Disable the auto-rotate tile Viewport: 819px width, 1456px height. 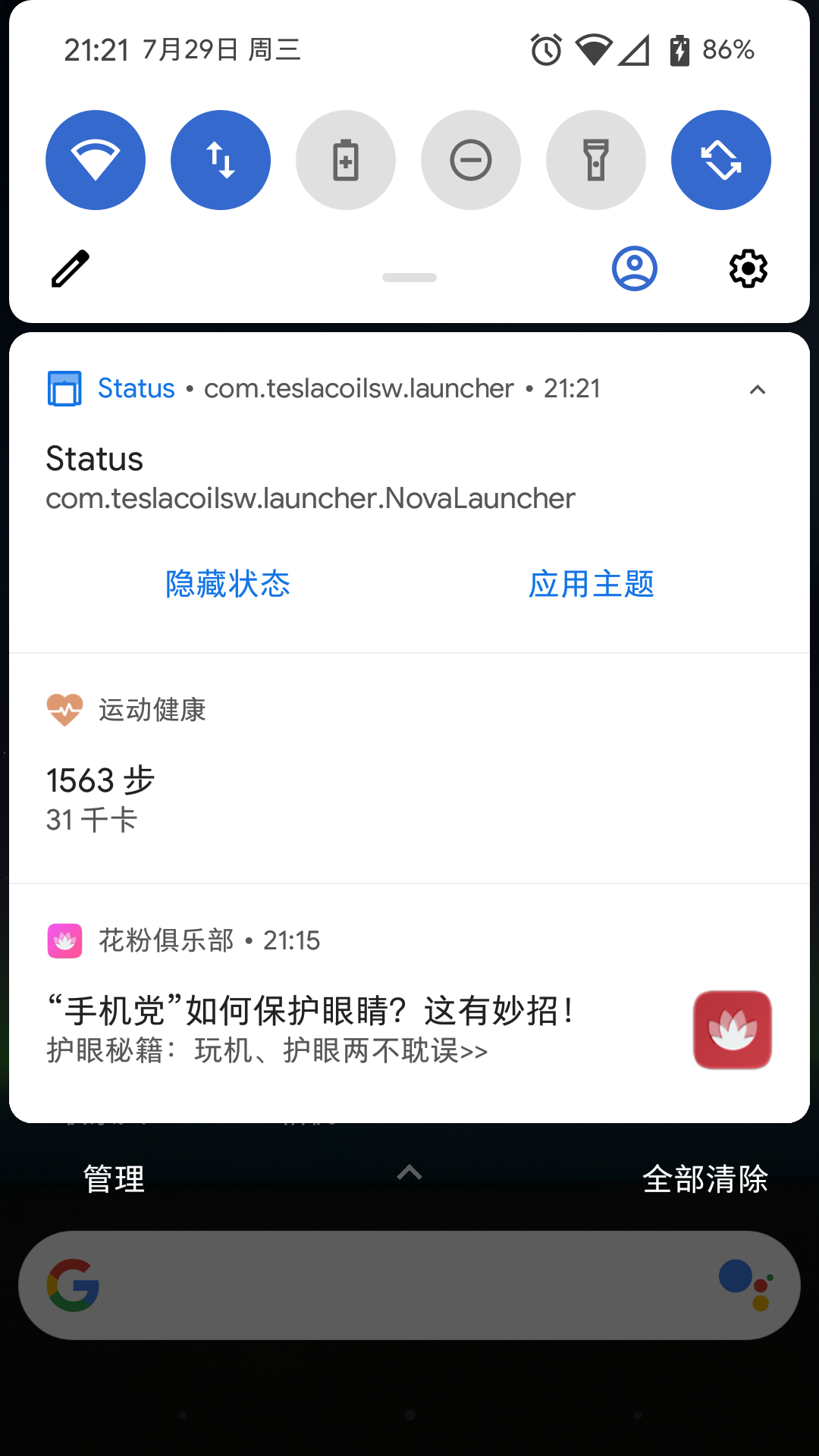721,160
